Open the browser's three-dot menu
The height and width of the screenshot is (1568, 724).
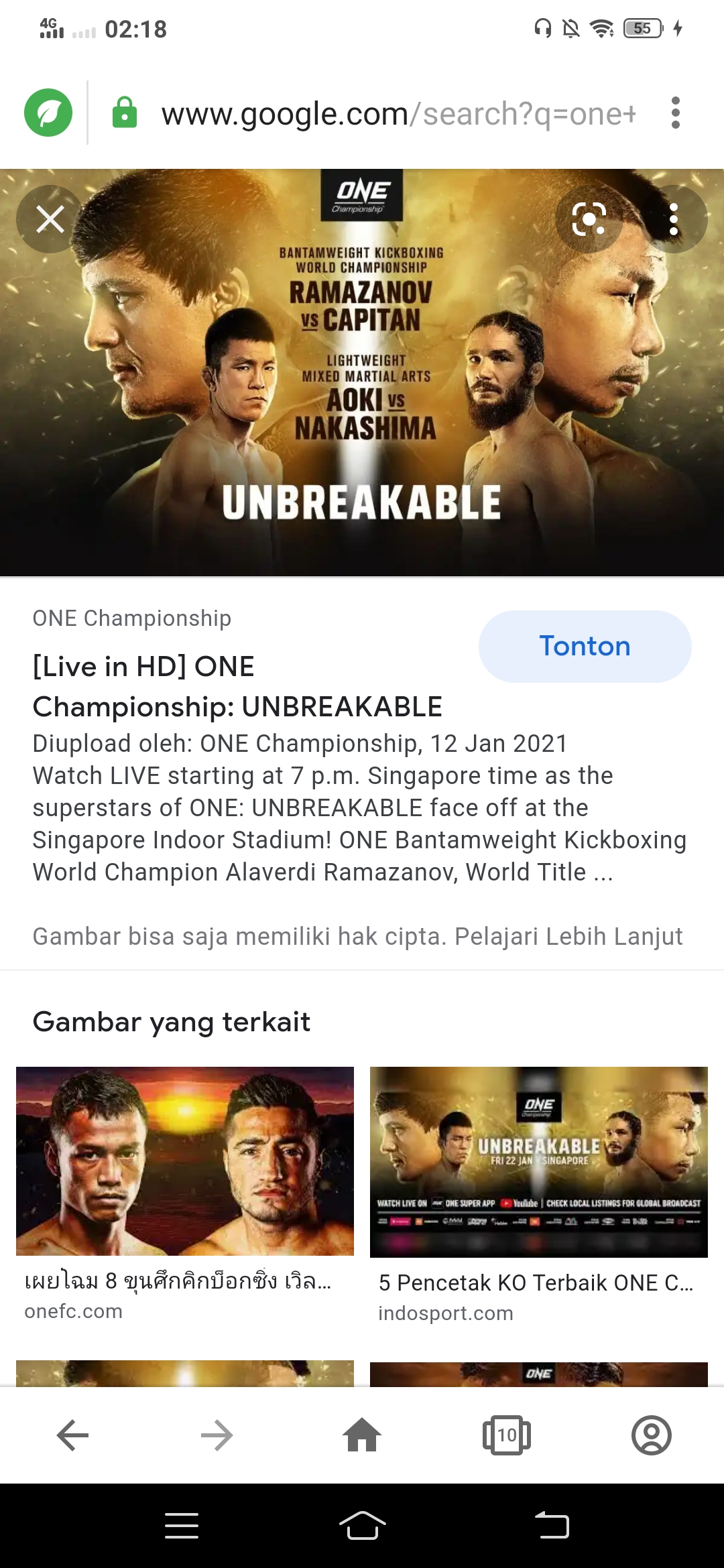[675, 113]
